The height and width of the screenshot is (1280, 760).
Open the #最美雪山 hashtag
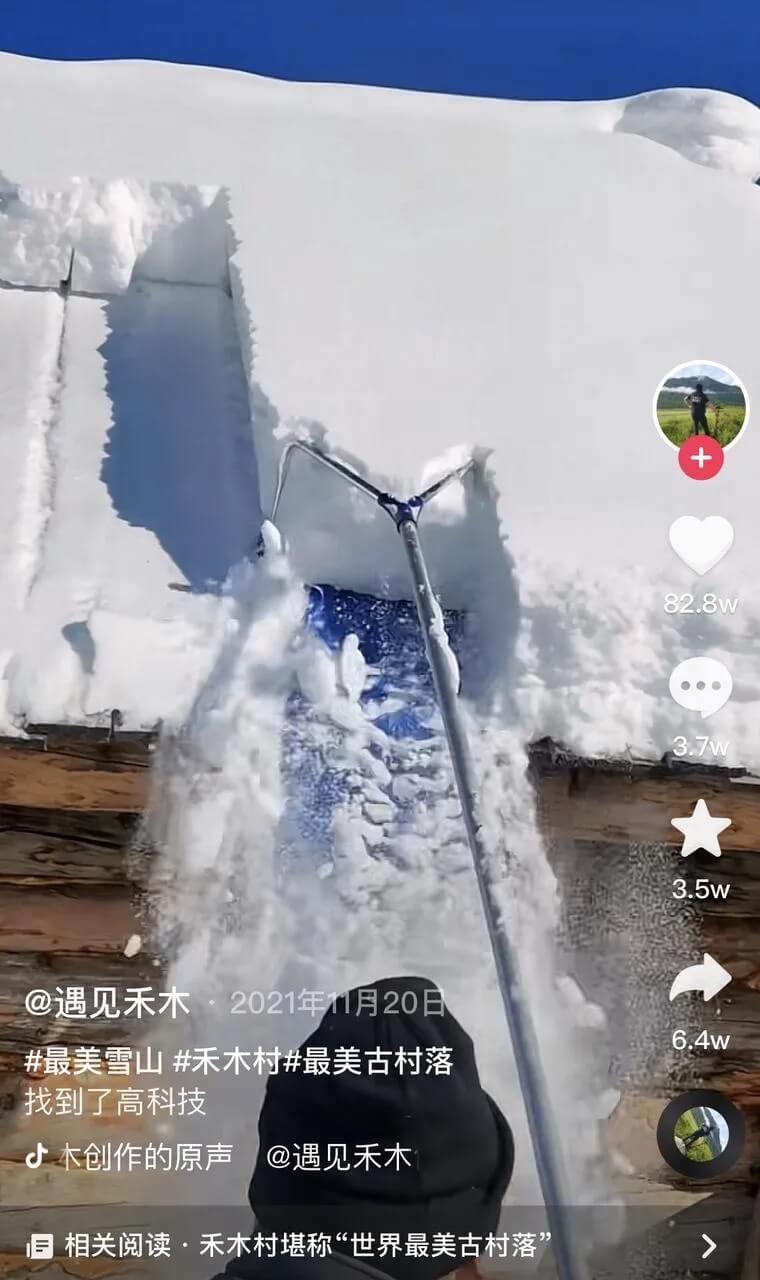click(94, 1061)
